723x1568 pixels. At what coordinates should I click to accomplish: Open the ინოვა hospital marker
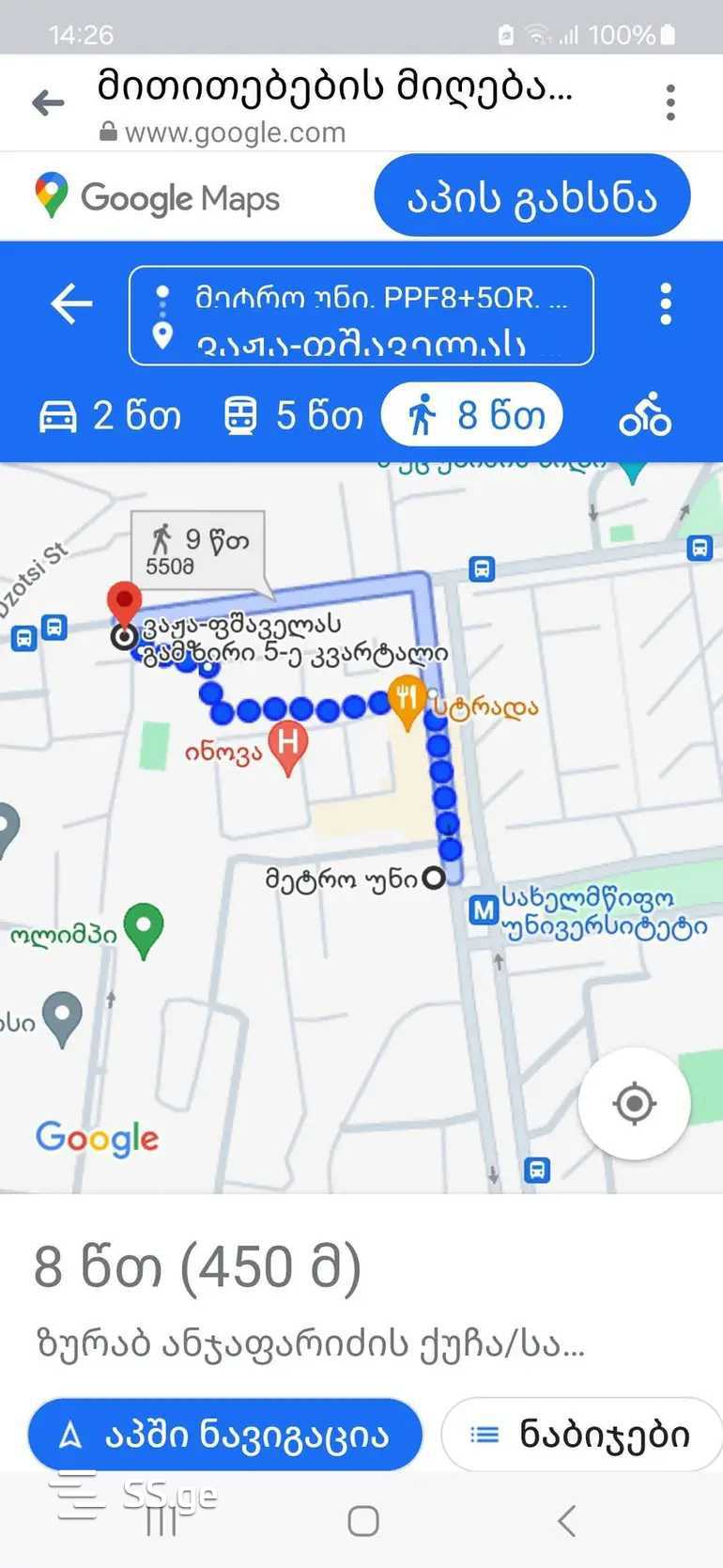pos(287,746)
